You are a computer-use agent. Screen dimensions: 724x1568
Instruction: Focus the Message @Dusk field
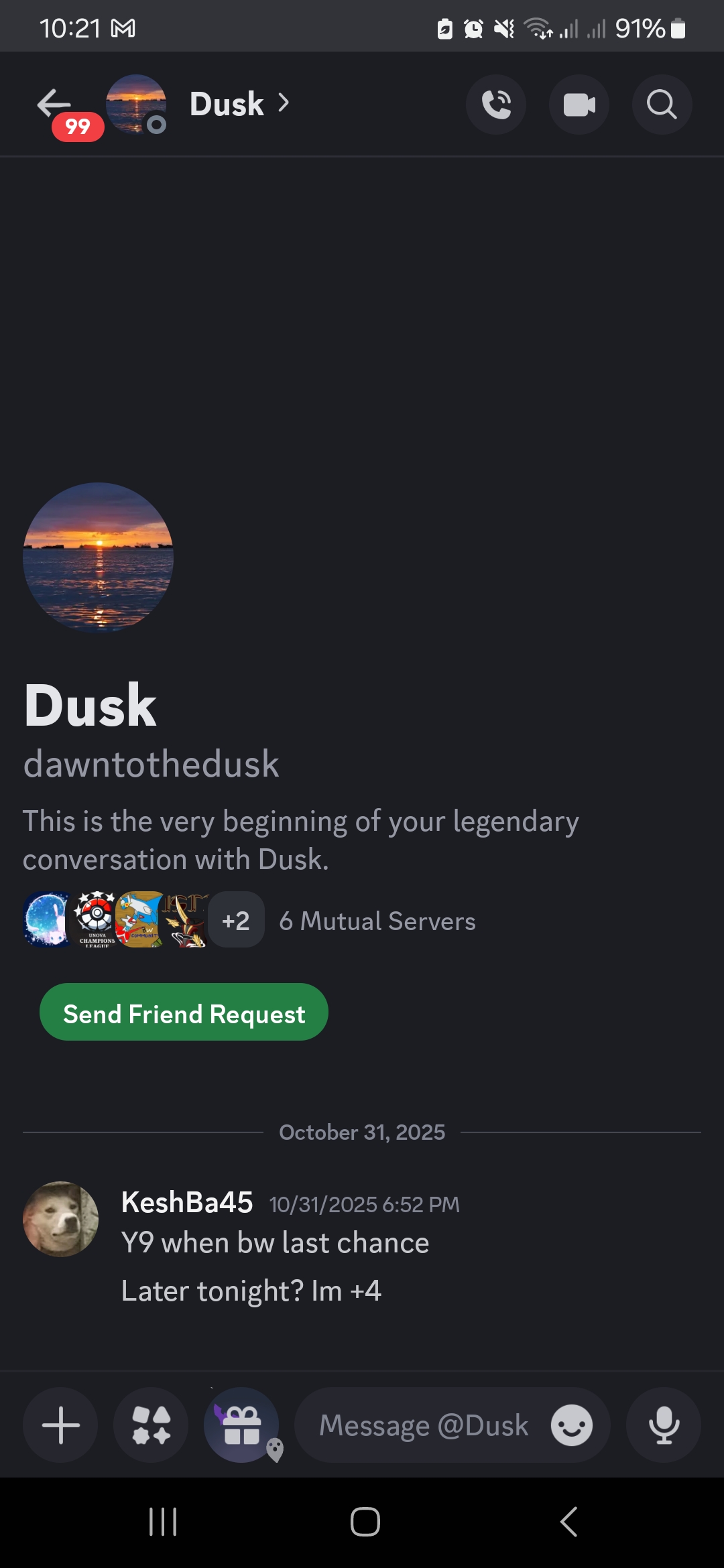tap(424, 1425)
